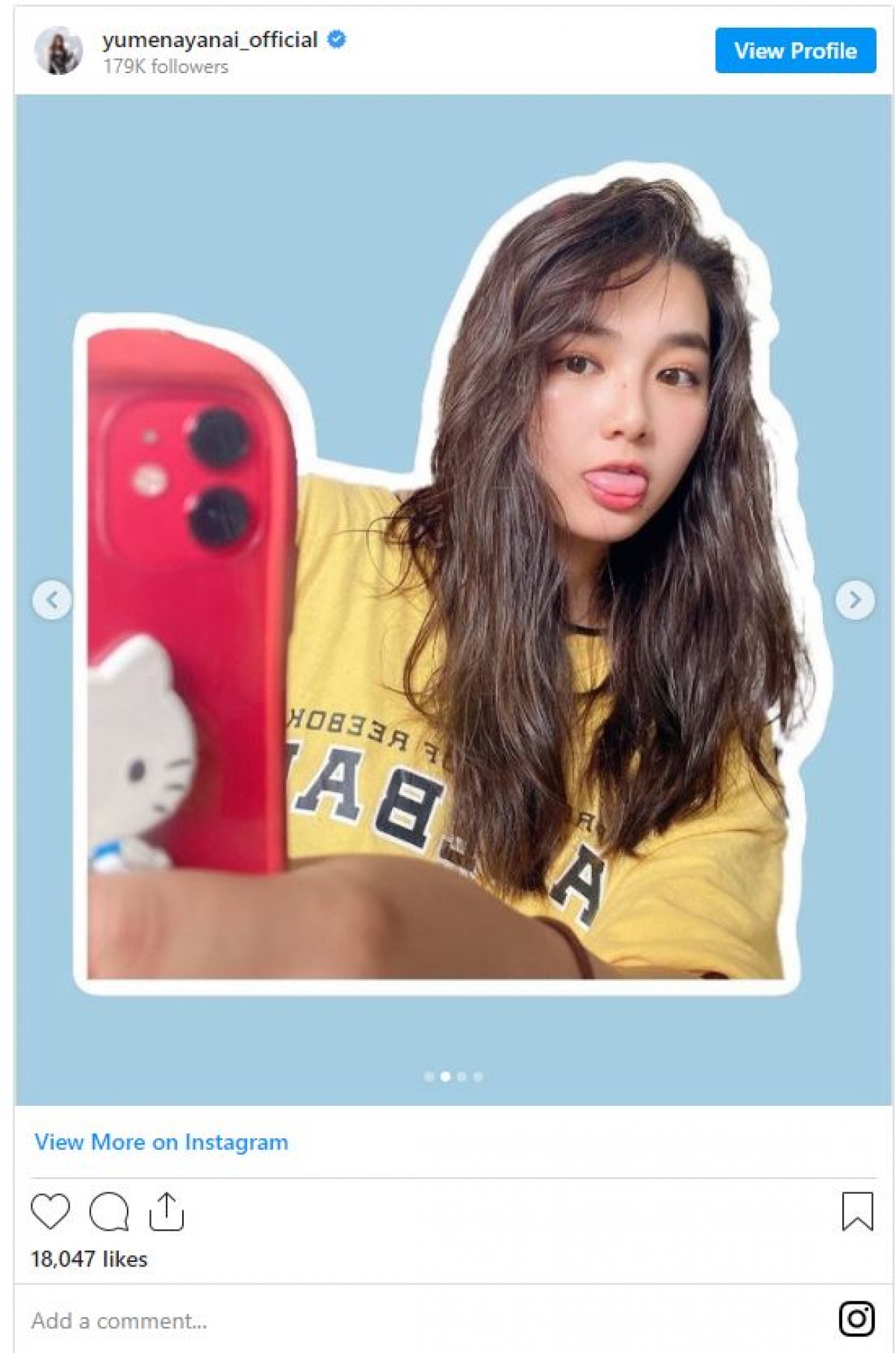896x1353 pixels.
Task: Share this post
Action: pos(166,1211)
